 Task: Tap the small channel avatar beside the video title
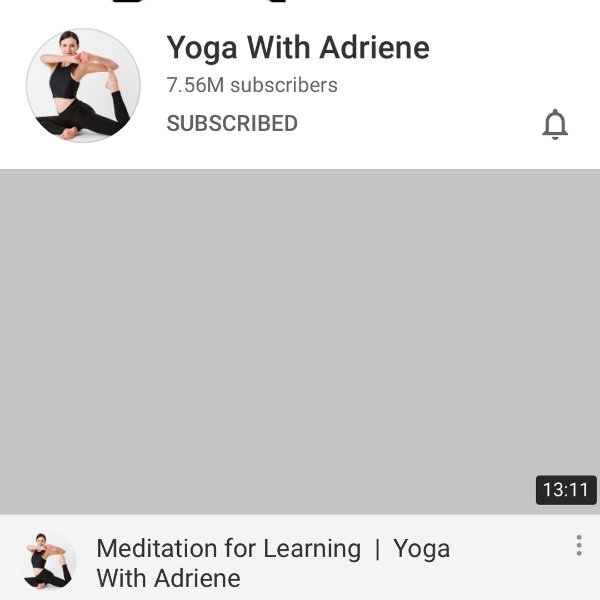(49, 560)
